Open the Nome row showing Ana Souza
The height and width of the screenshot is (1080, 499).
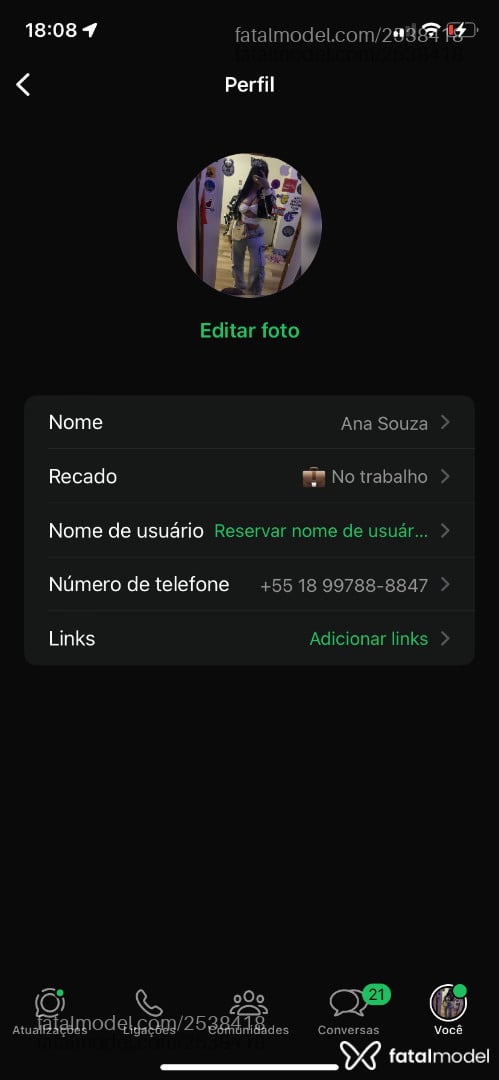tap(250, 422)
